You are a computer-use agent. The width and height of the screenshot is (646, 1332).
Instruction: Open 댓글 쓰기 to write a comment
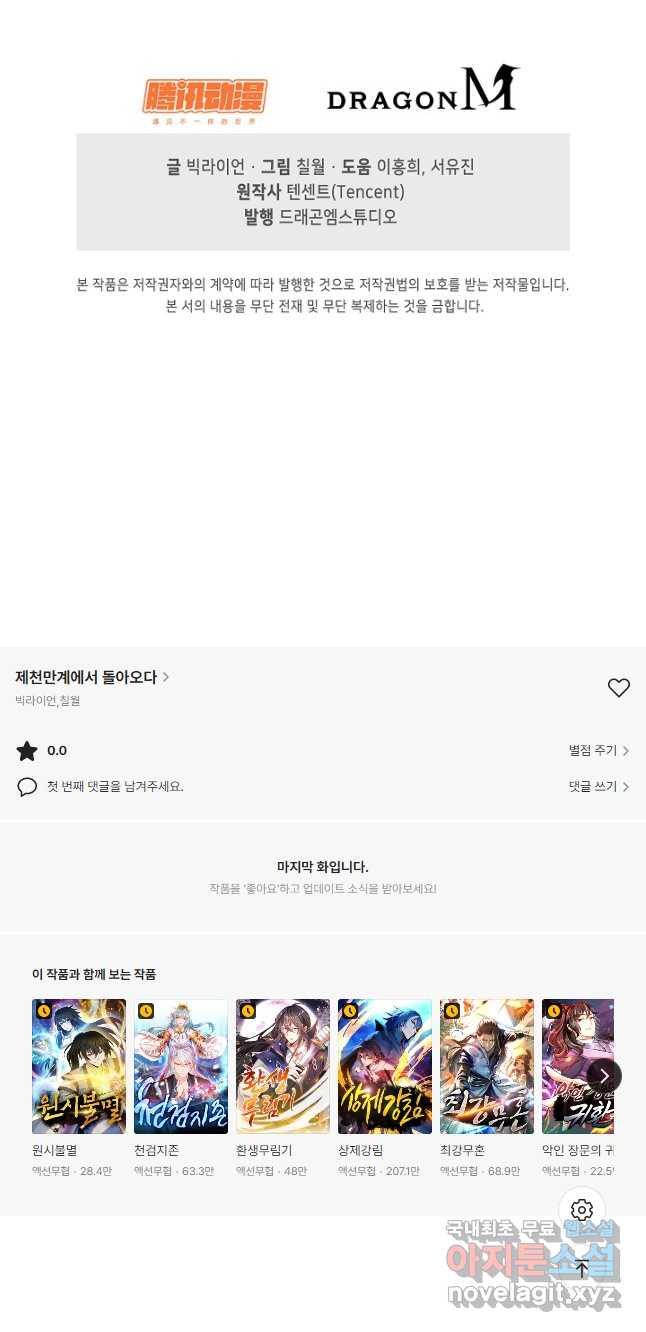pos(598,787)
